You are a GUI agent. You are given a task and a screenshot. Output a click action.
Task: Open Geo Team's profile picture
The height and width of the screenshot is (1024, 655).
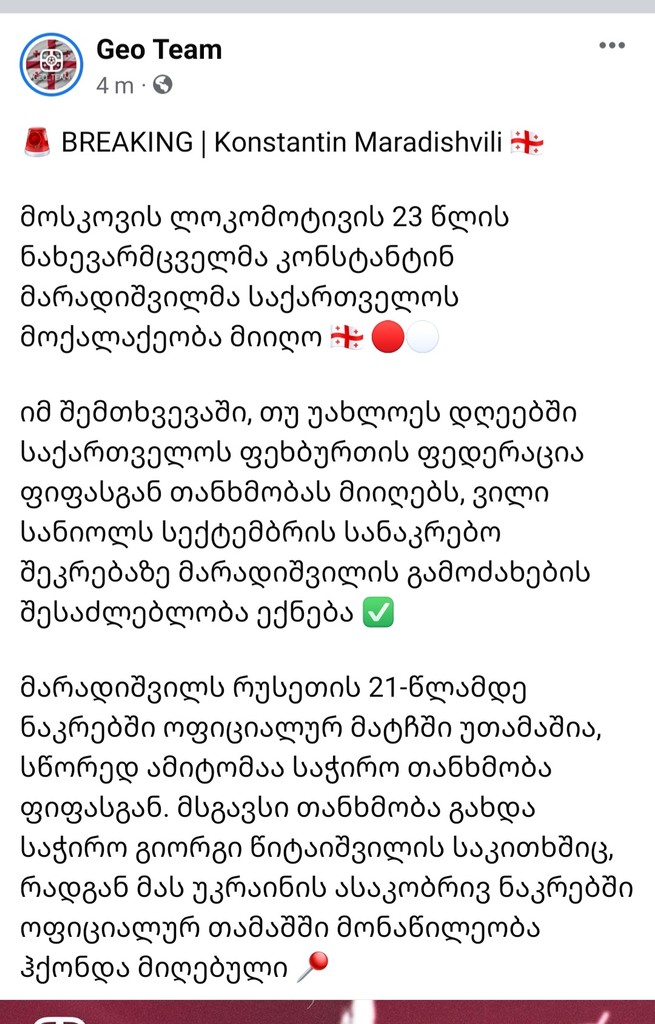click(52, 65)
